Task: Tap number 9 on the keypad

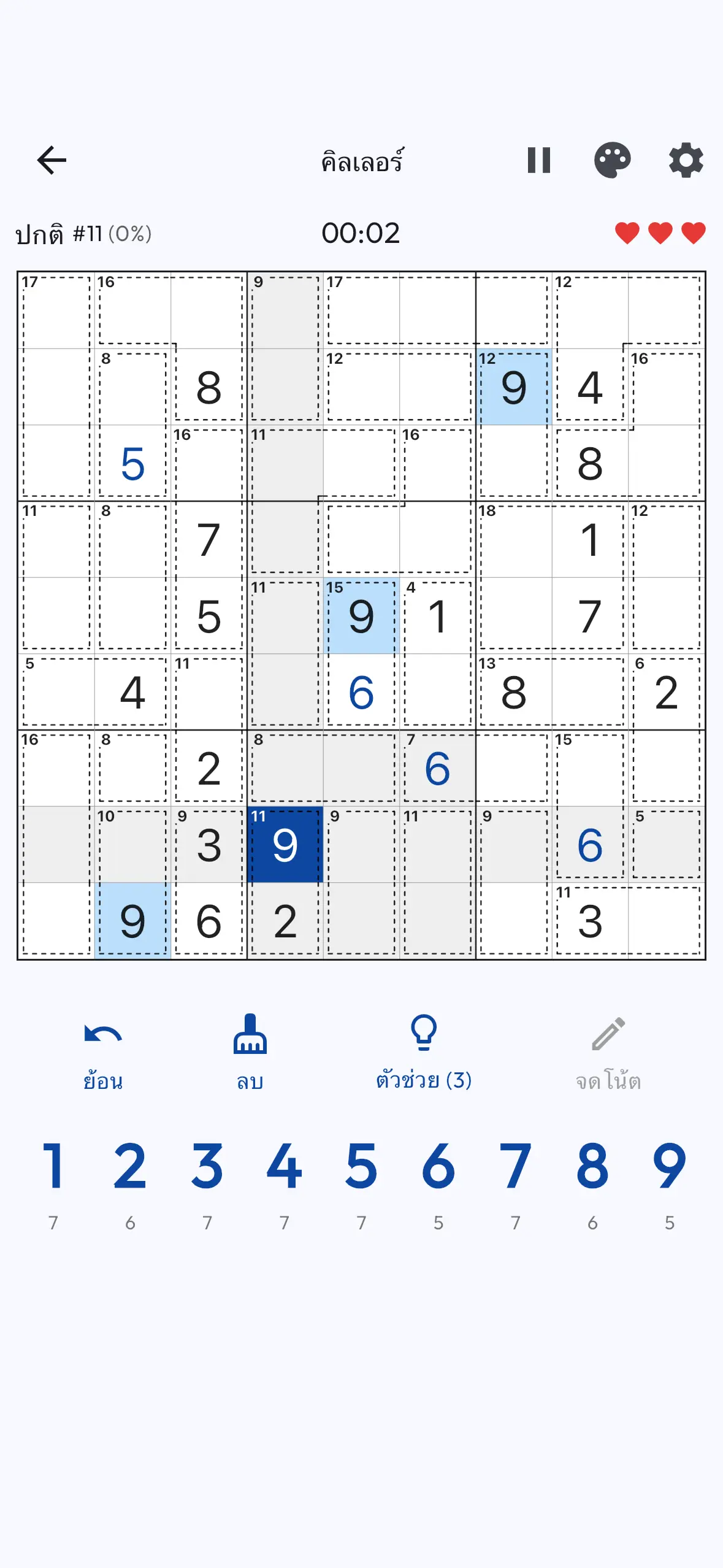Action: [669, 1164]
